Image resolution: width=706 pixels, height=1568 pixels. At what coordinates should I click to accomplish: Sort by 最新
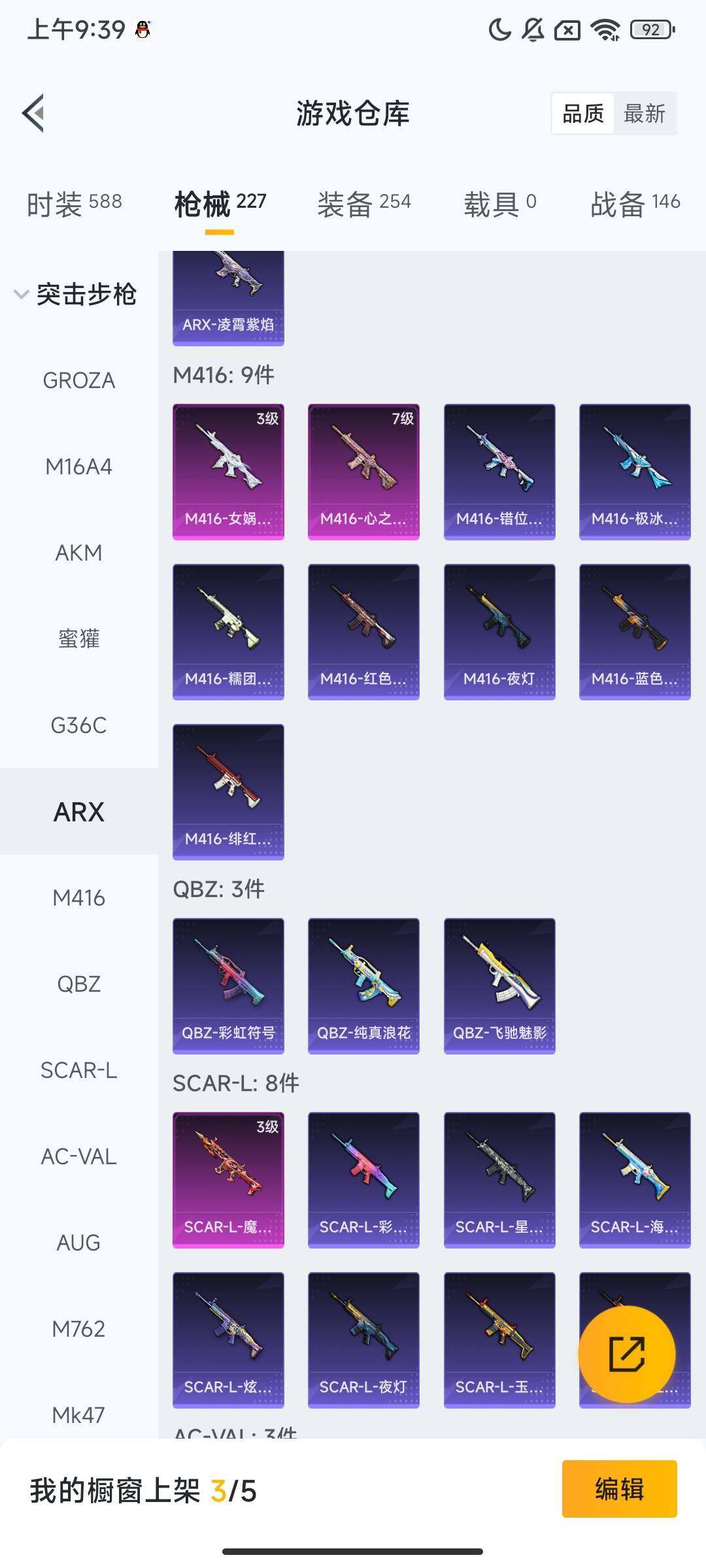(x=644, y=114)
